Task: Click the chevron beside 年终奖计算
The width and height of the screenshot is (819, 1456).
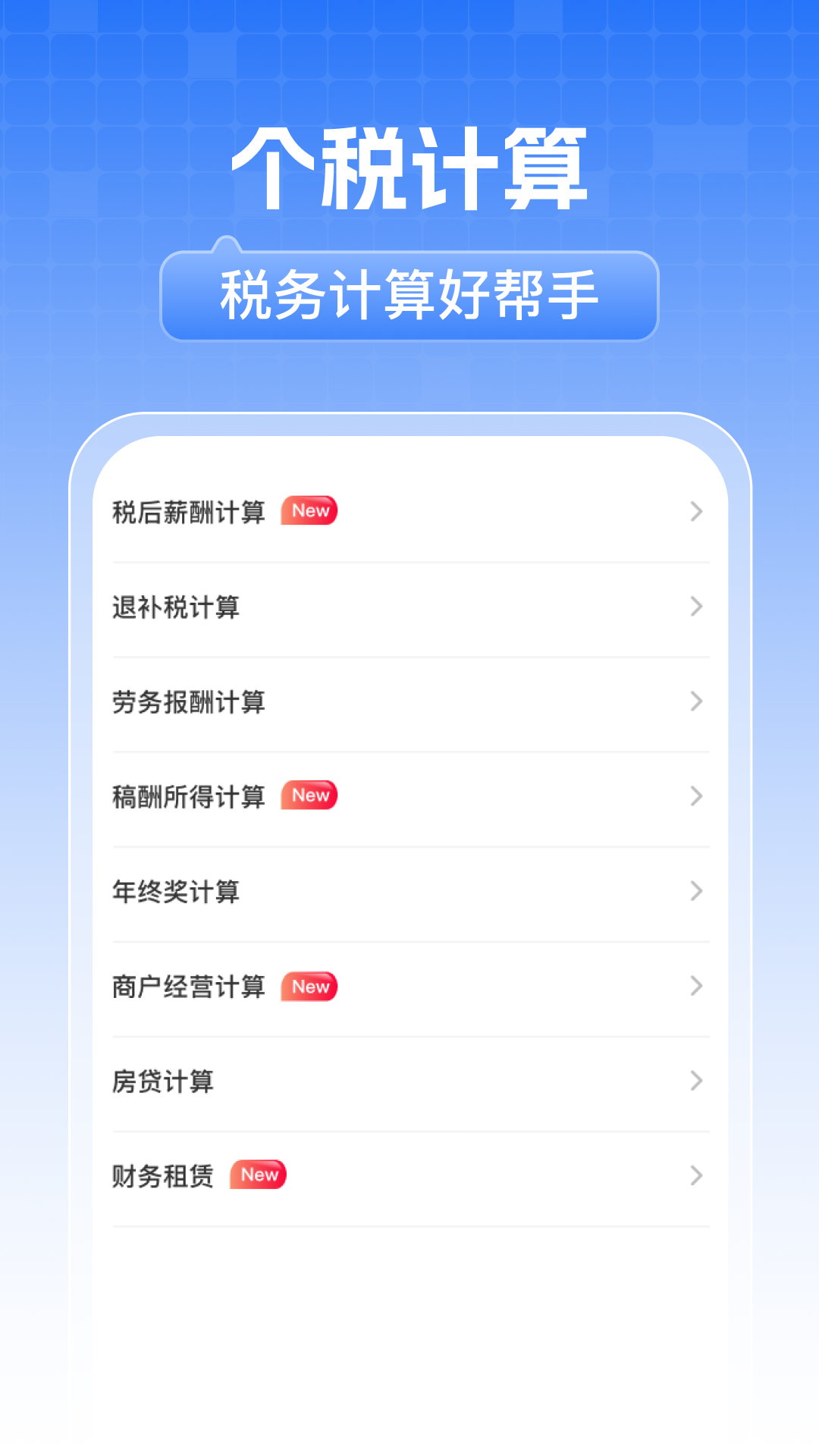Action: 697,892
